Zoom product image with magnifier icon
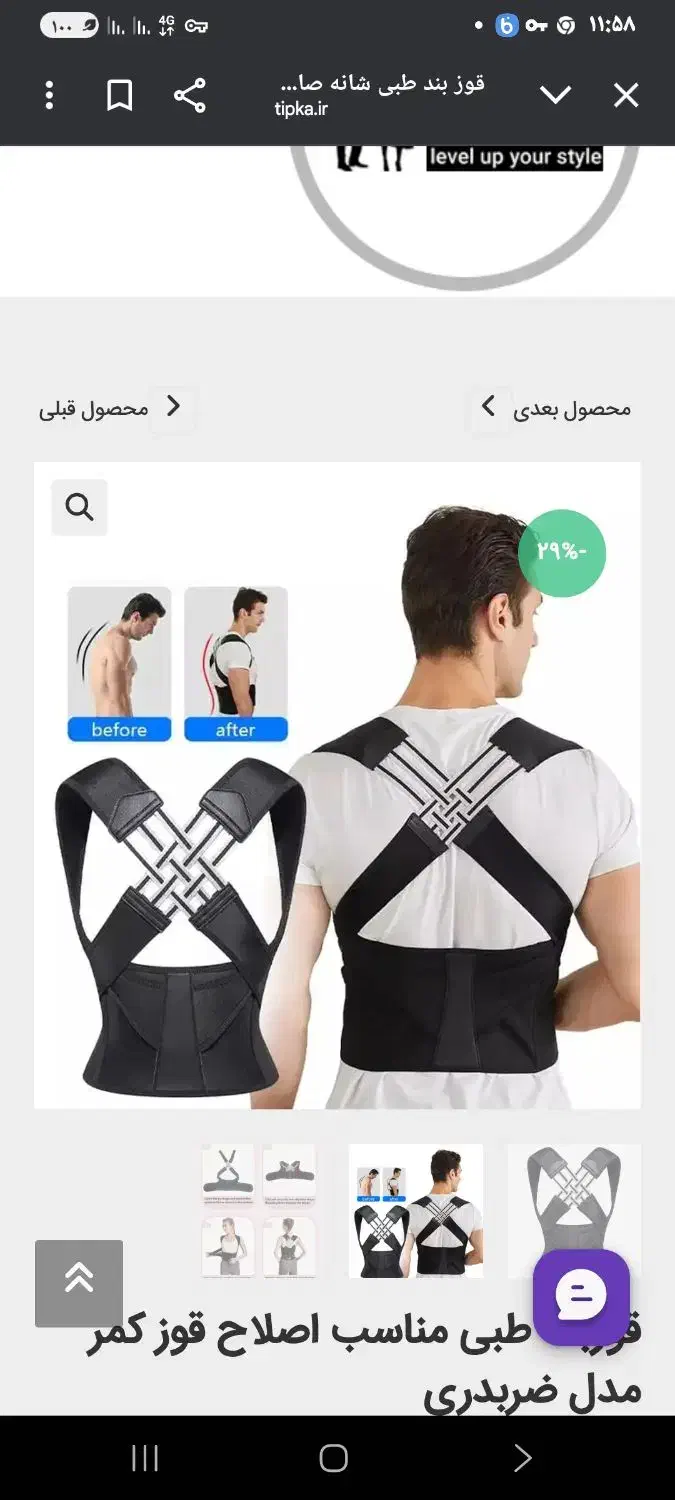 [x=80, y=507]
